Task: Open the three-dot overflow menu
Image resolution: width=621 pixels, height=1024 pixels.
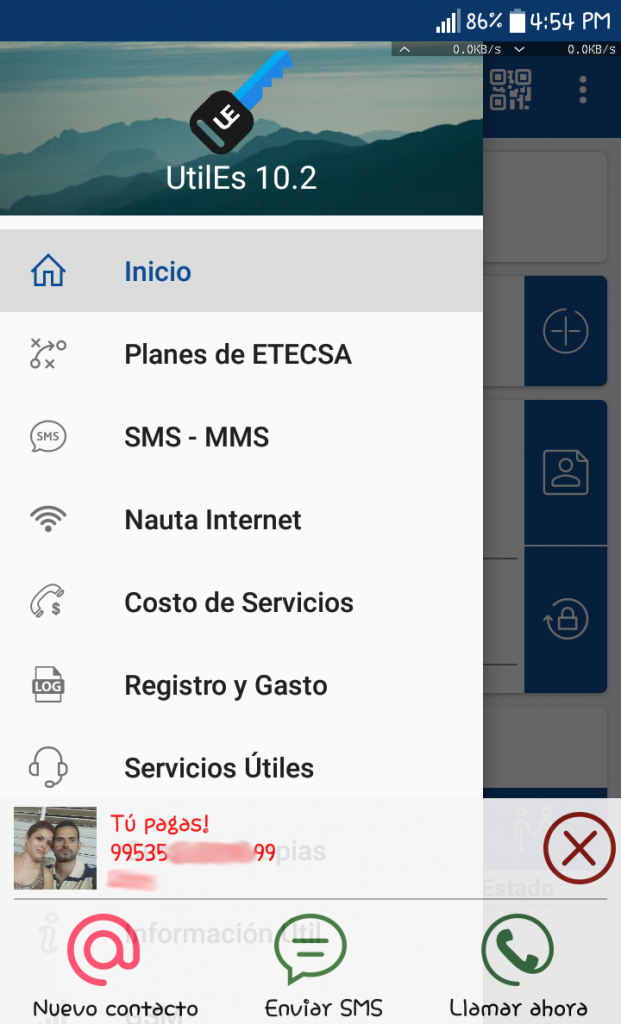Action: point(583,90)
